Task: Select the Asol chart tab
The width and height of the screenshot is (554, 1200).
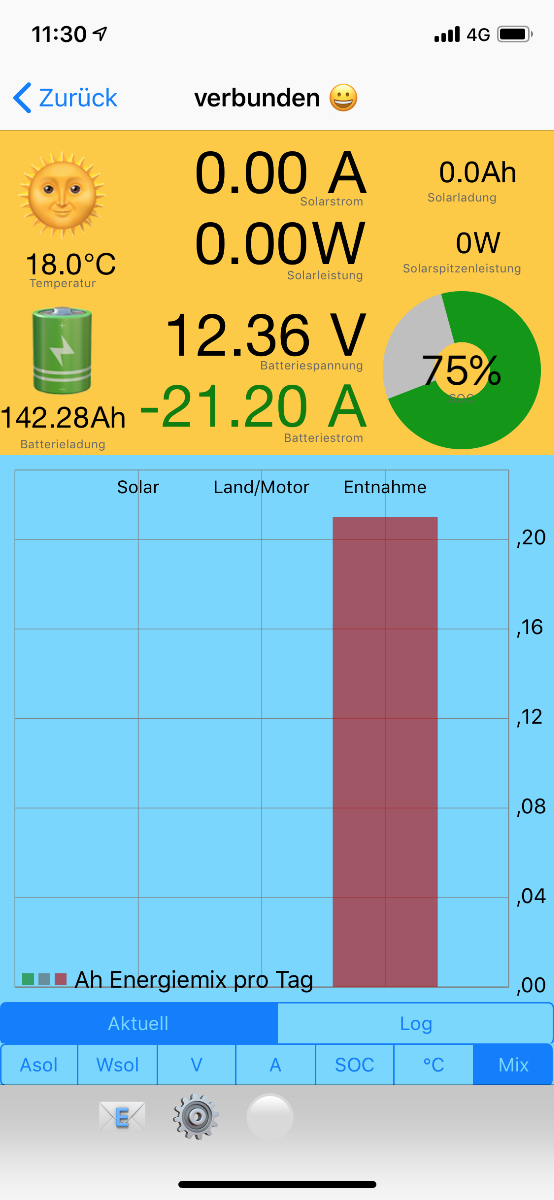Action: tap(39, 1065)
